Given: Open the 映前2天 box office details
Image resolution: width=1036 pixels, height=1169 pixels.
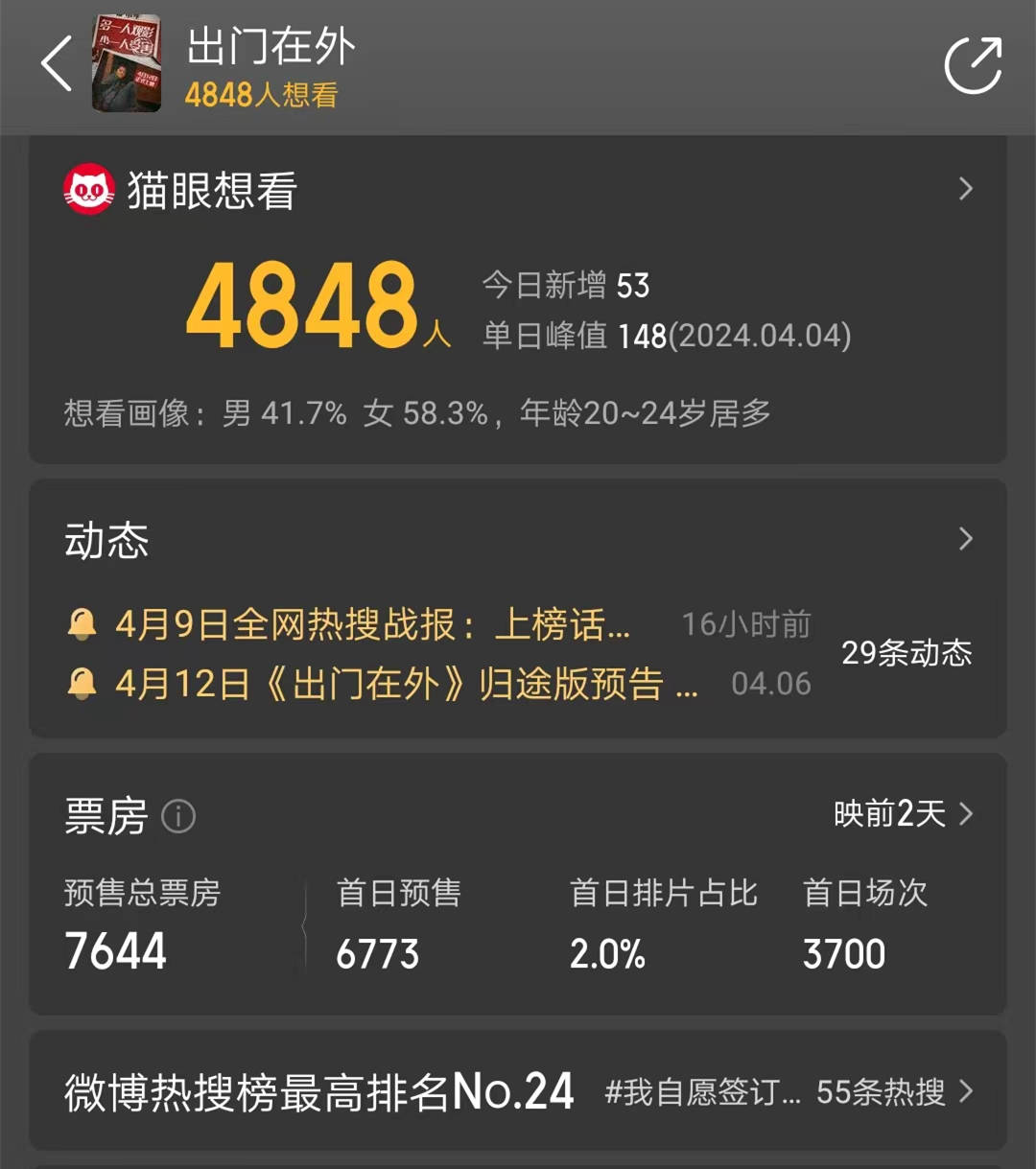Looking at the screenshot, I should point(904,814).
